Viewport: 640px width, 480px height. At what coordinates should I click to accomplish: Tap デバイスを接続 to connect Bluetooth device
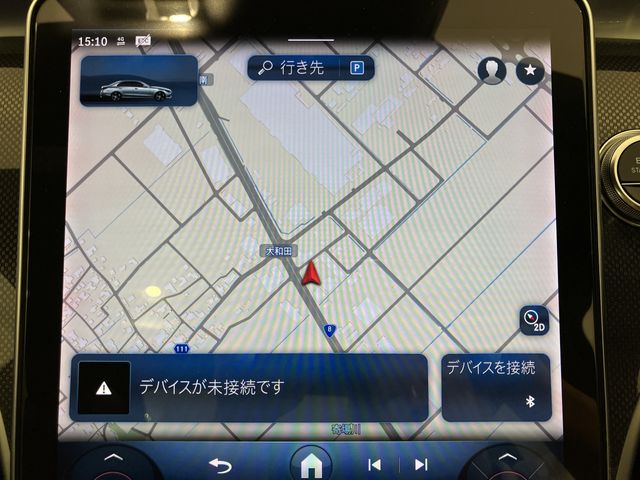(495, 384)
